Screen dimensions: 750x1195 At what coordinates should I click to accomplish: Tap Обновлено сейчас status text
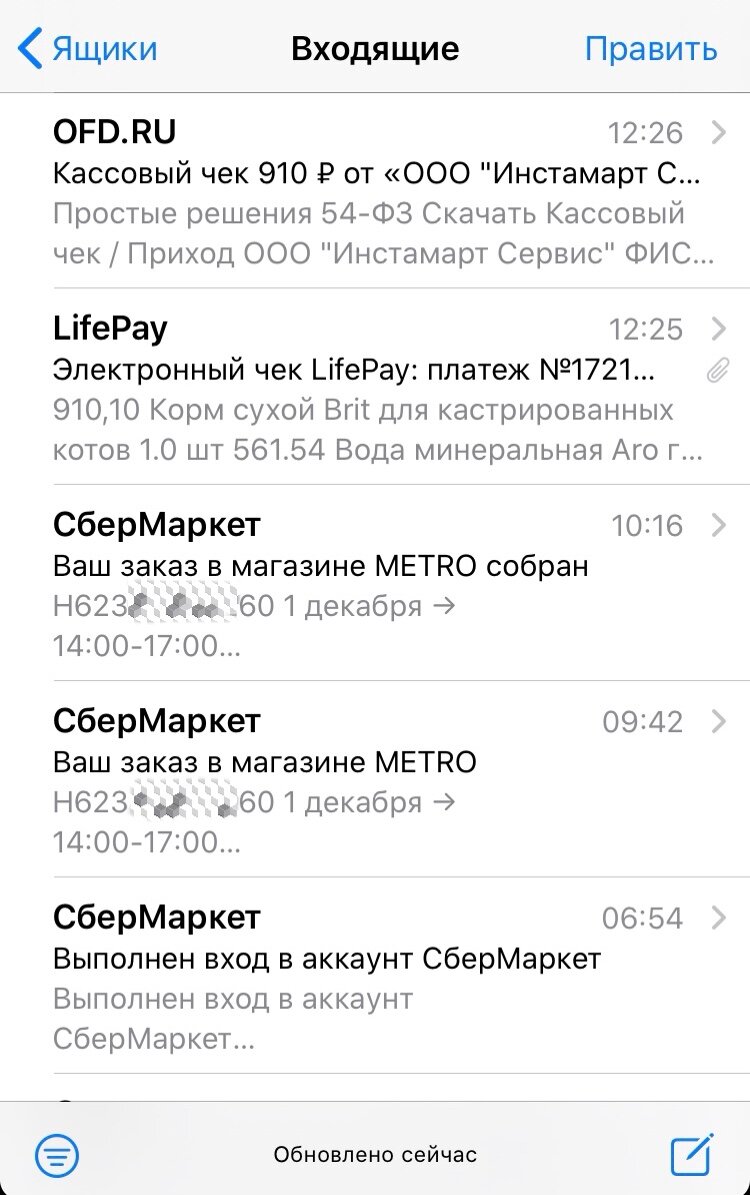click(375, 1154)
